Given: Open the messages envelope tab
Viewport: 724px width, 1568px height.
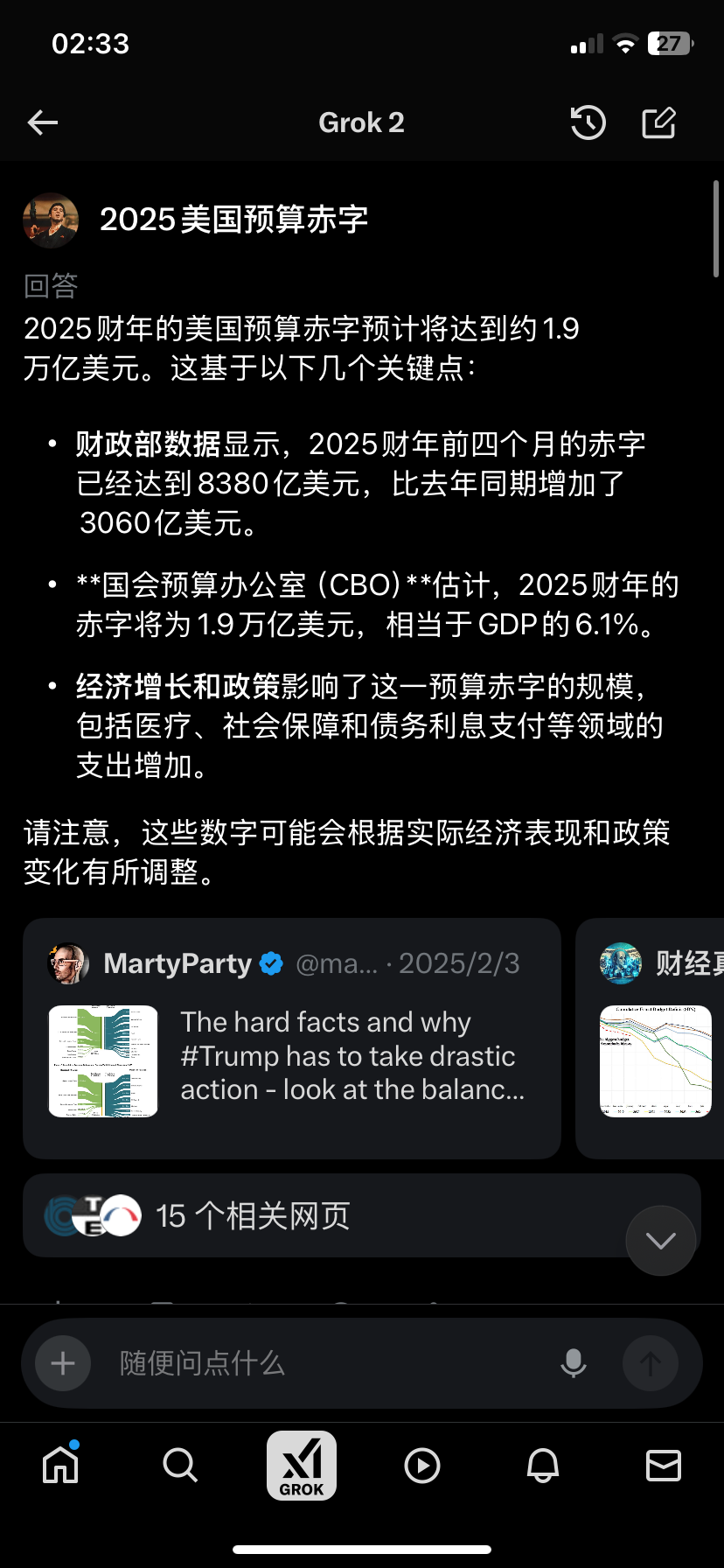Looking at the screenshot, I should (664, 1466).
